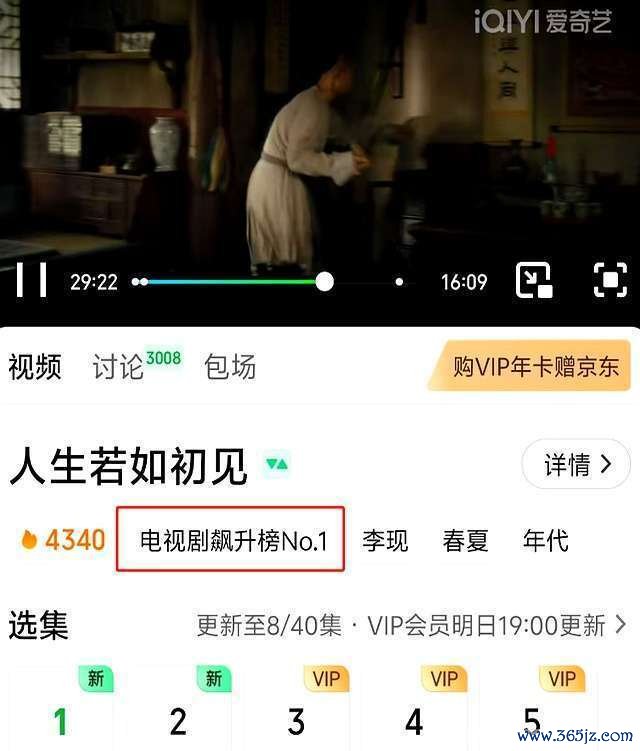Switch to the 讨论 tab
Image resolution: width=640 pixels, height=751 pixels.
tap(120, 367)
